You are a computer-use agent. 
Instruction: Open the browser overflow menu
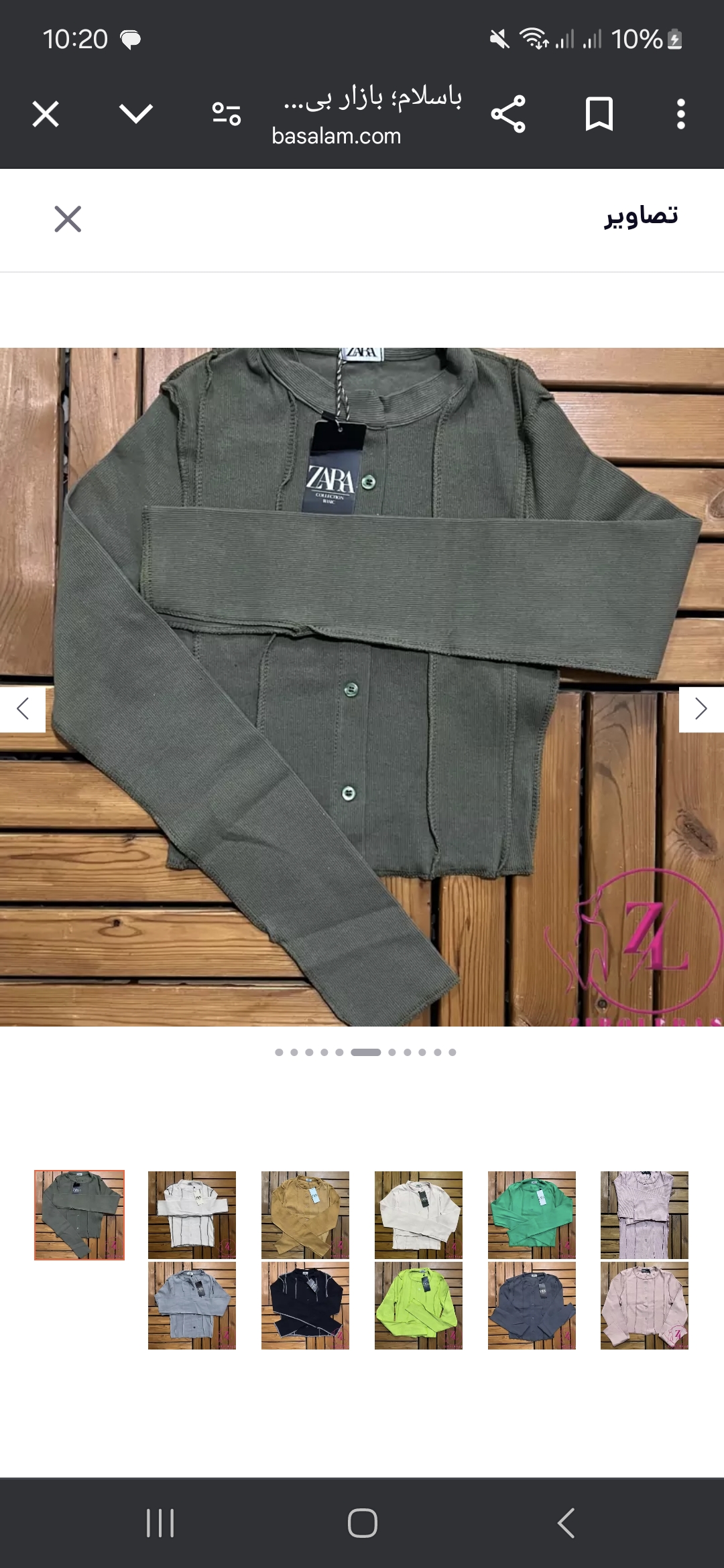pos(680,114)
